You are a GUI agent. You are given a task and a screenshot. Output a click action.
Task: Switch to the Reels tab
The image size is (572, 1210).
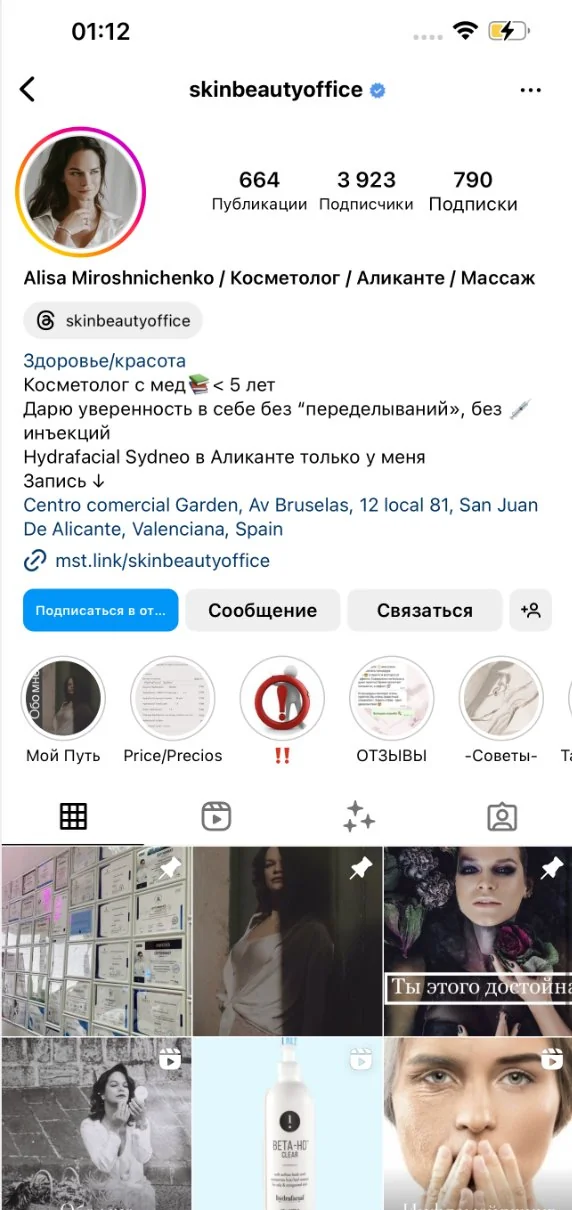(x=216, y=816)
